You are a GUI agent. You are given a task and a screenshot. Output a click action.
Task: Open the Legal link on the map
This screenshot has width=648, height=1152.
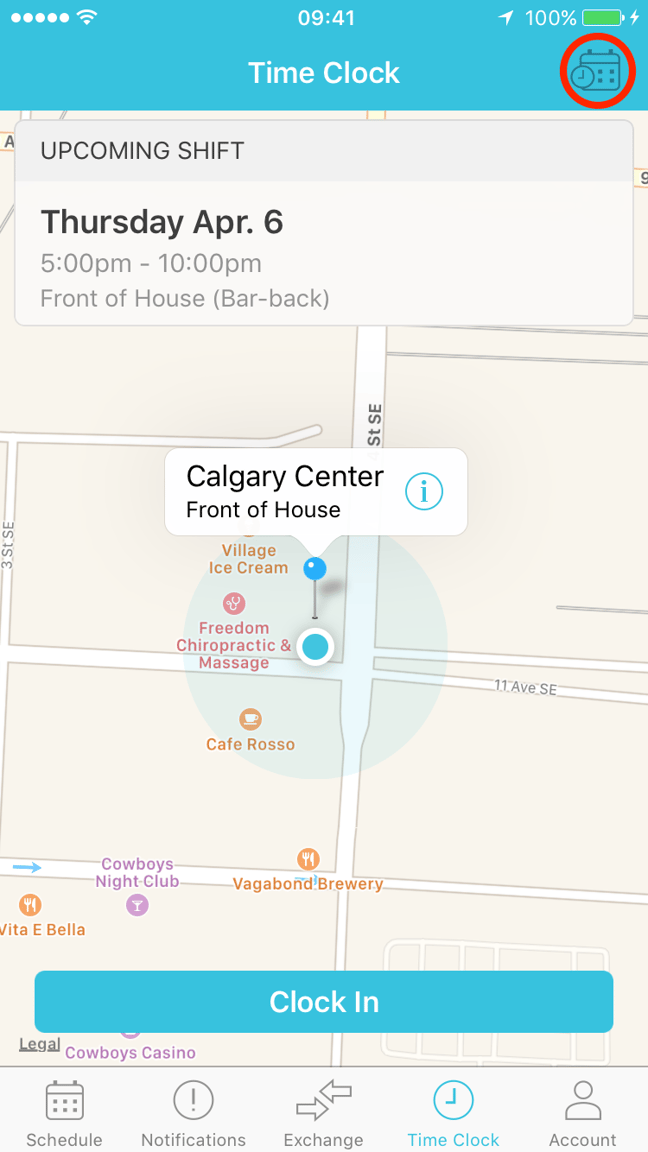click(x=39, y=1045)
